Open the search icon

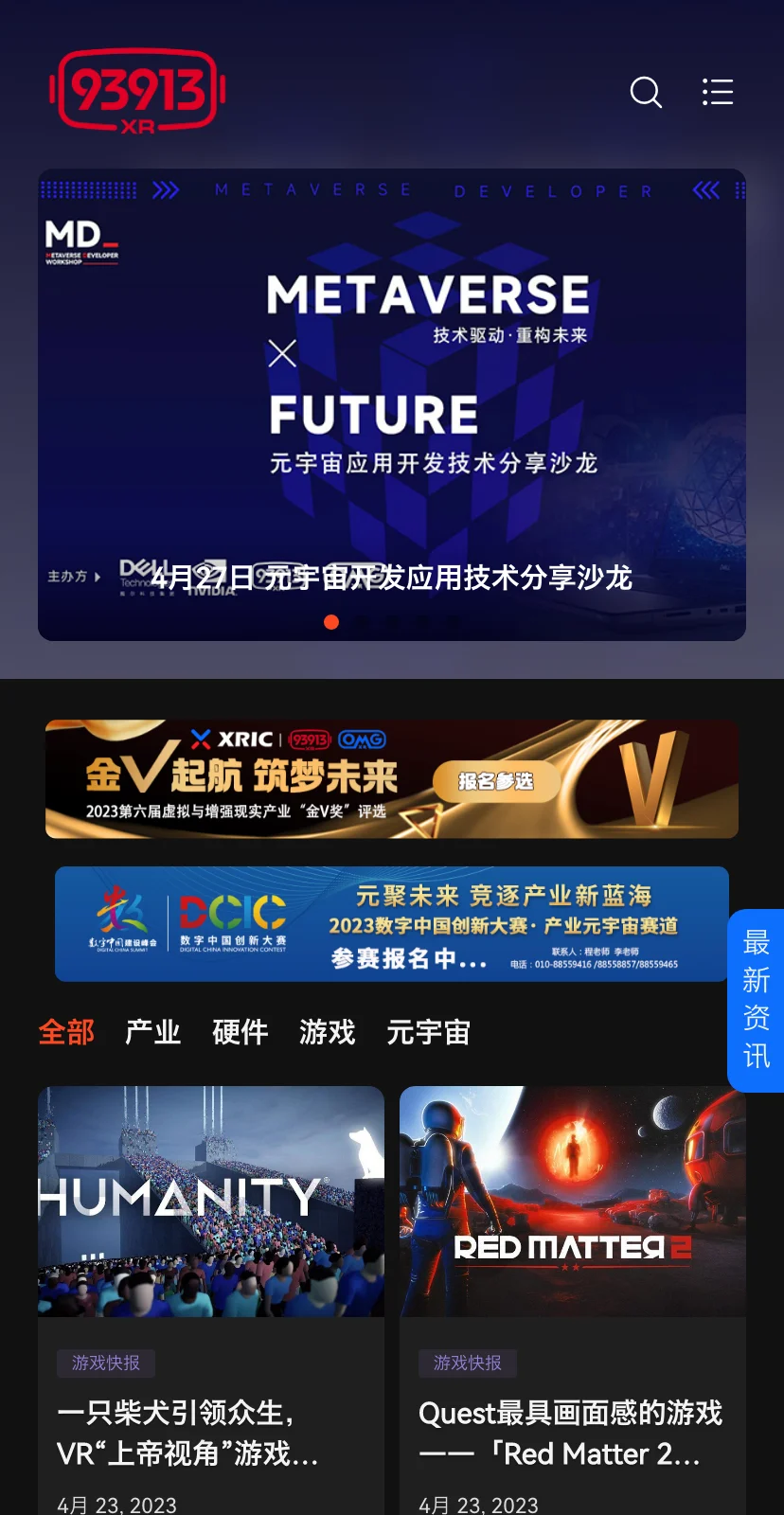(x=646, y=92)
